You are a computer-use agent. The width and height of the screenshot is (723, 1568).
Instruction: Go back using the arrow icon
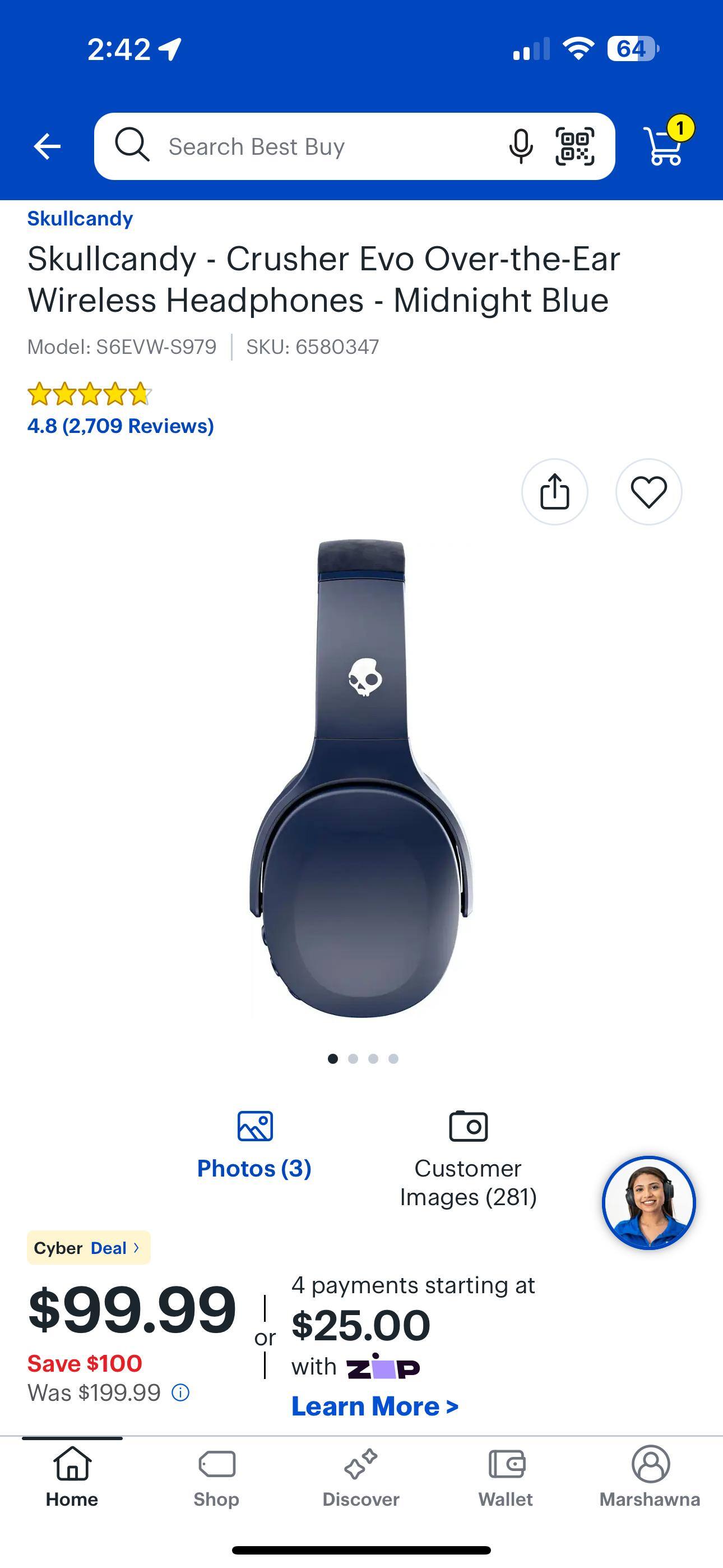pos(47,147)
